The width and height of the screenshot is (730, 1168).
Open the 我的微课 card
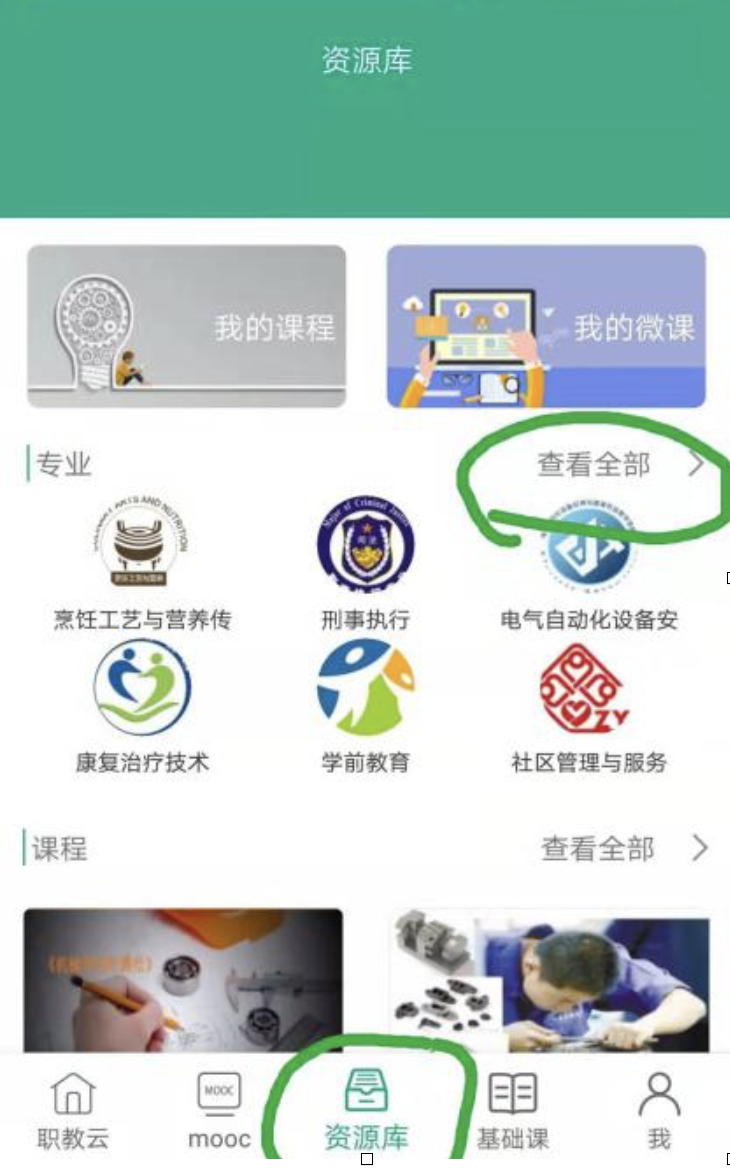(546, 327)
